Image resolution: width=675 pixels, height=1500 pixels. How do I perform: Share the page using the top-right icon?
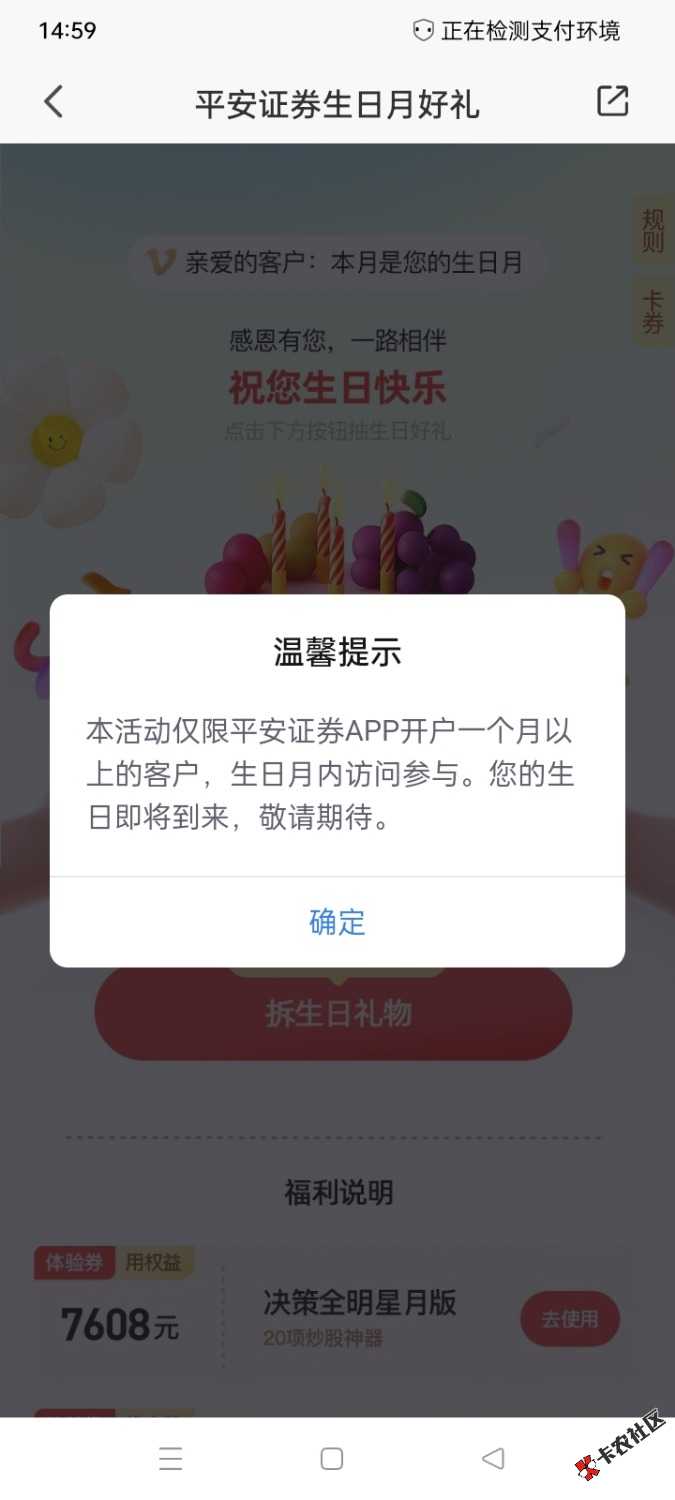coord(612,101)
